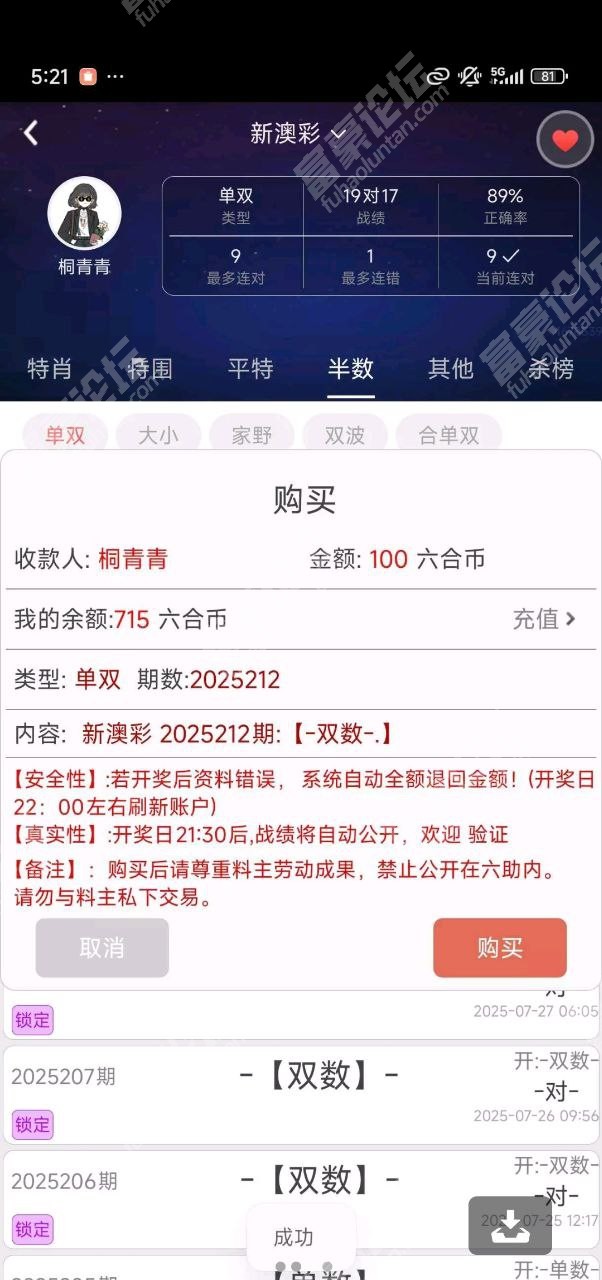Expand the 新澳彩 dropdown

pos(298,134)
